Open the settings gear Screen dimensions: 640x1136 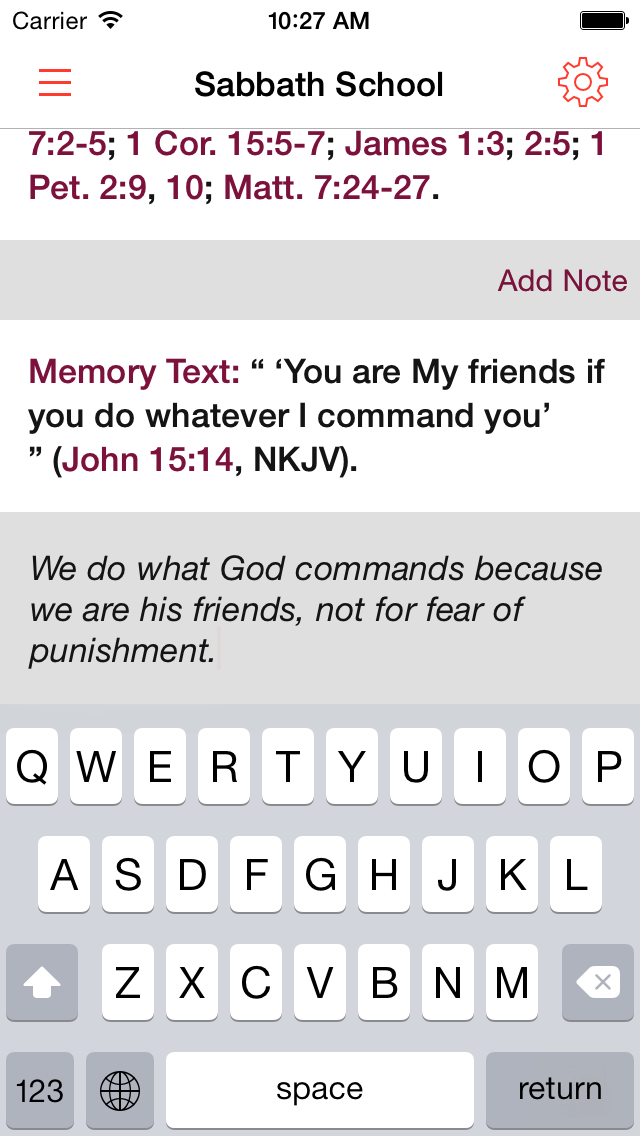[x=582, y=83]
